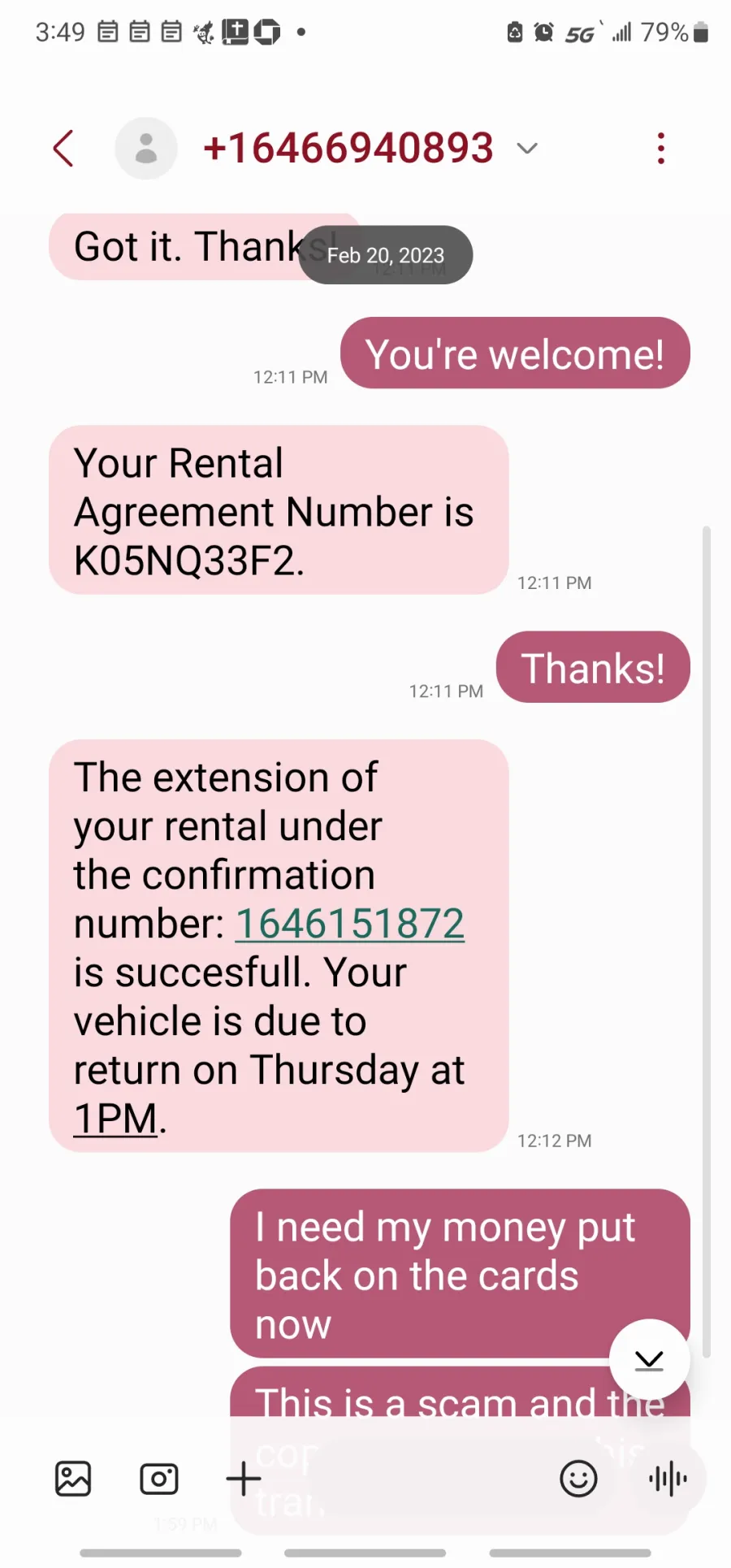731x1568 pixels.
Task: Tap the underlined 1PM time link
Action: click(115, 1119)
